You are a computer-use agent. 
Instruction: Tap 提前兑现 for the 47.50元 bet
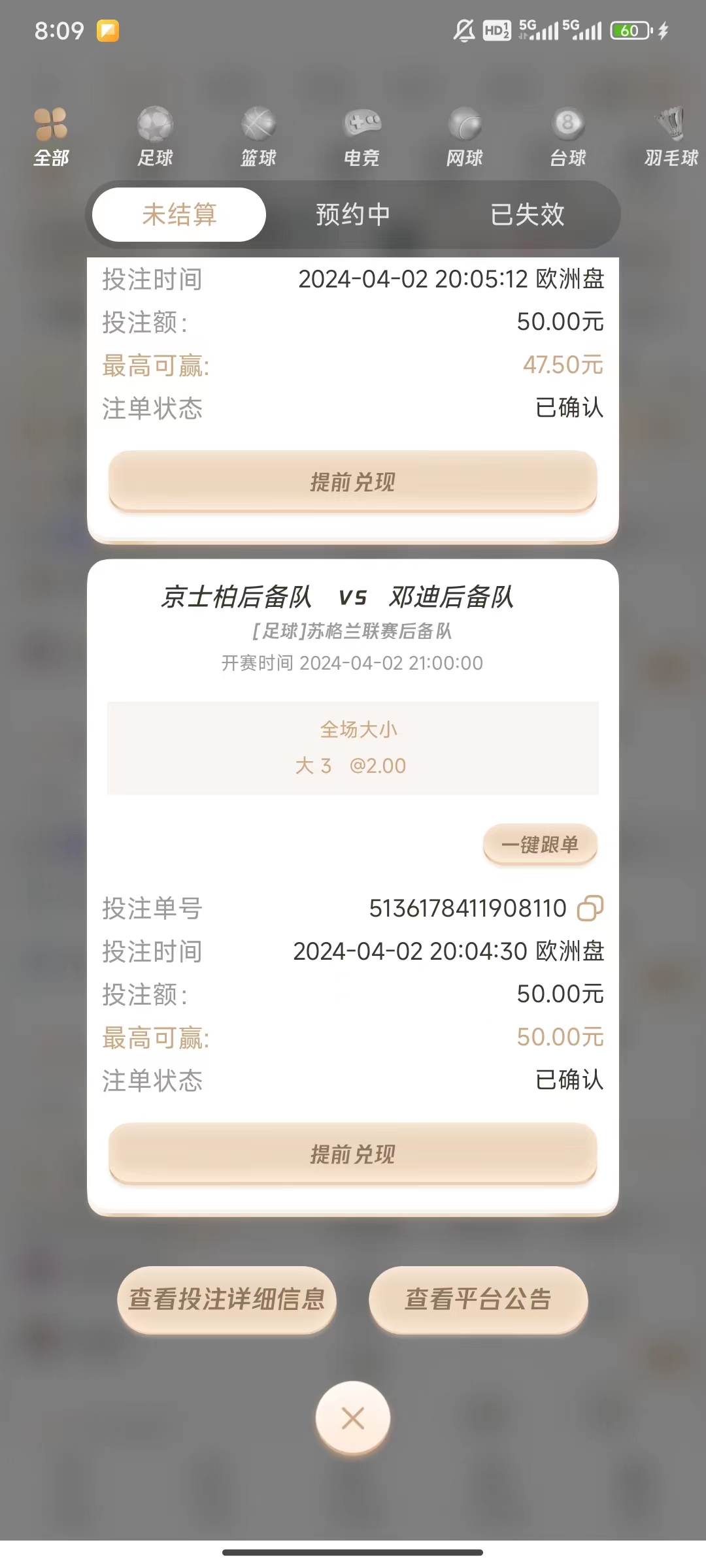point(353,482)
